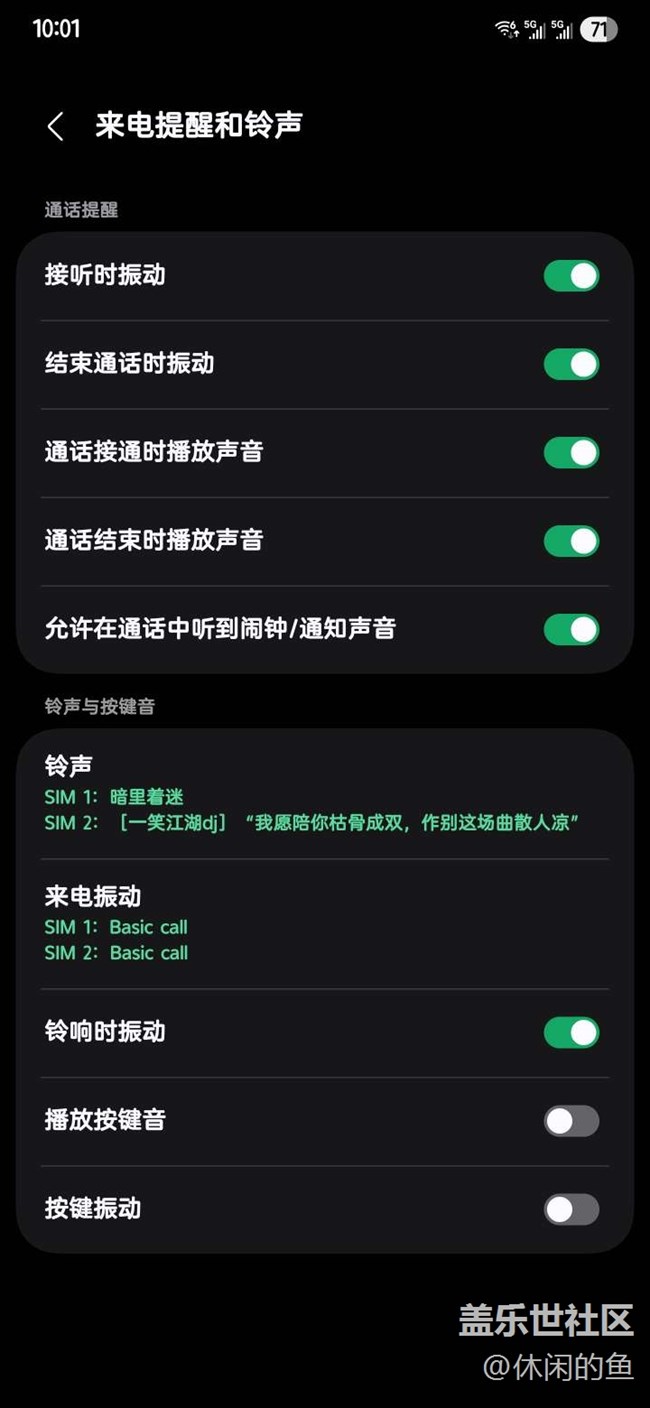The width and height of the screenshot is (650, 1408).
Task: Switch off 通话结束时播放声音
Action: coord(571,541)
